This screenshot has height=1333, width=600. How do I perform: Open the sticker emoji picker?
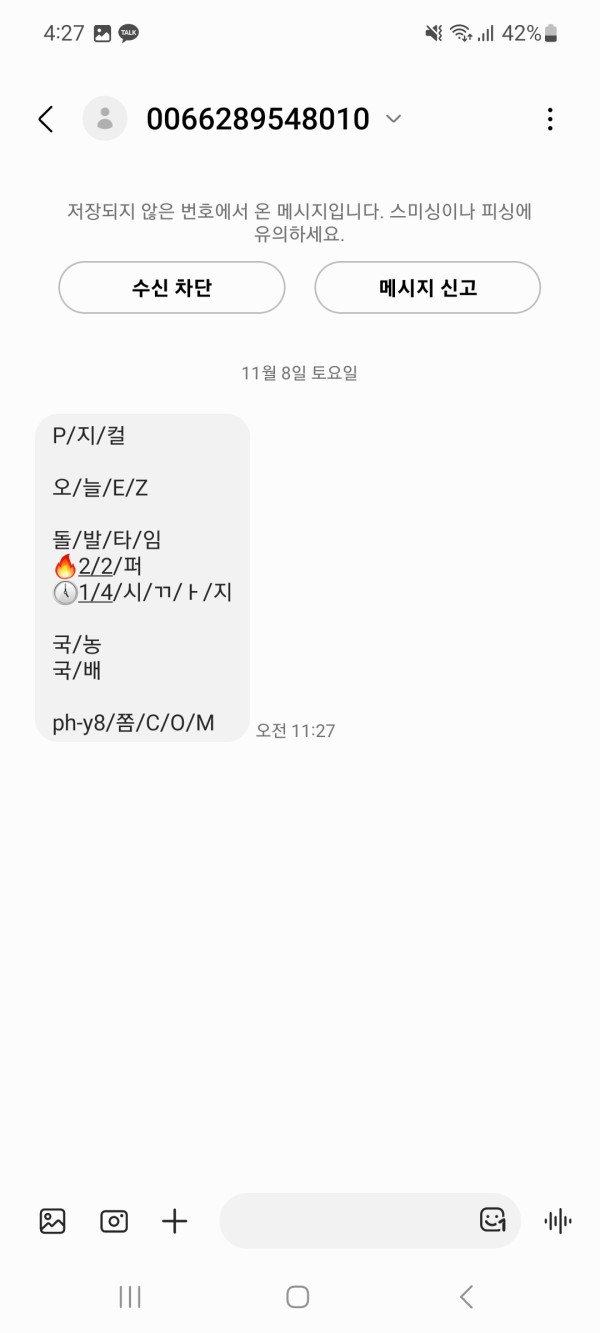point(492,1221)
